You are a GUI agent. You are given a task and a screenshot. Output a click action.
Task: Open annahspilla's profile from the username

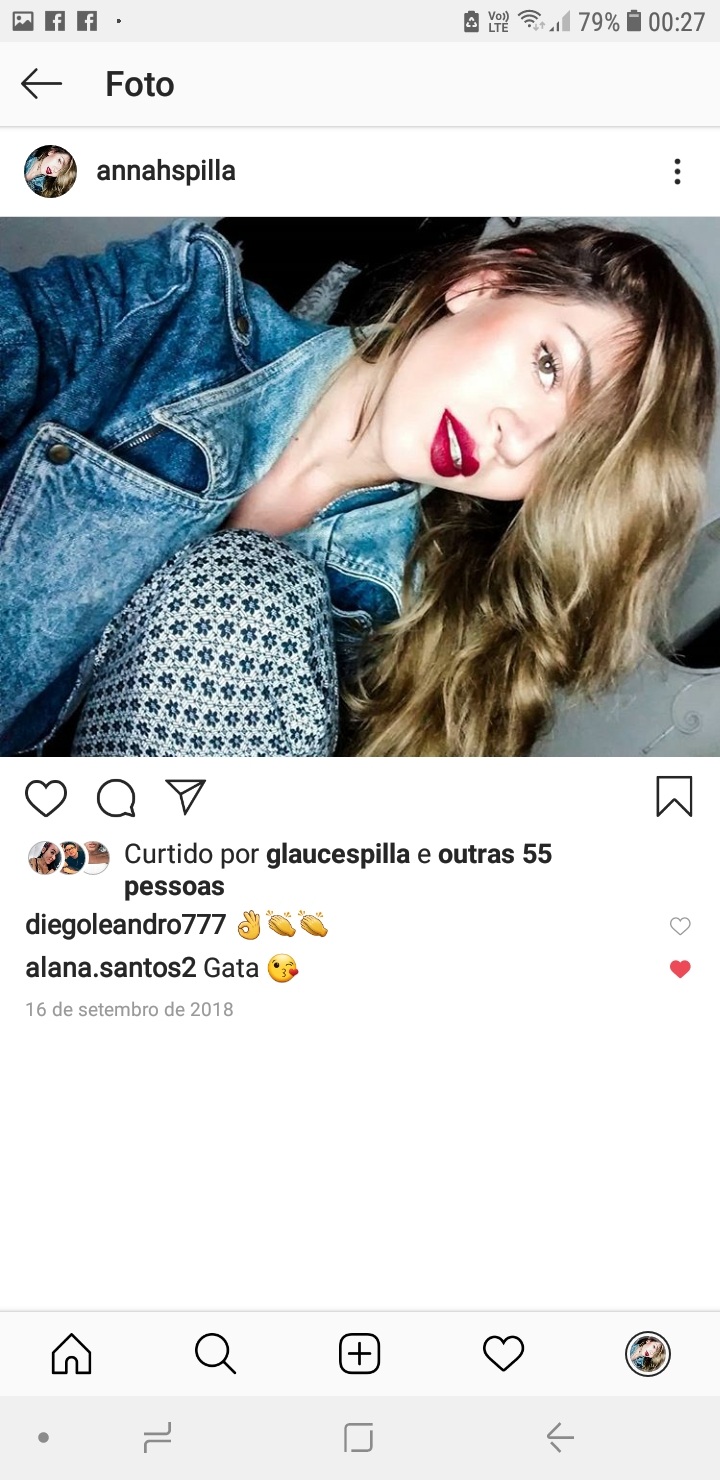click(166, 171)
